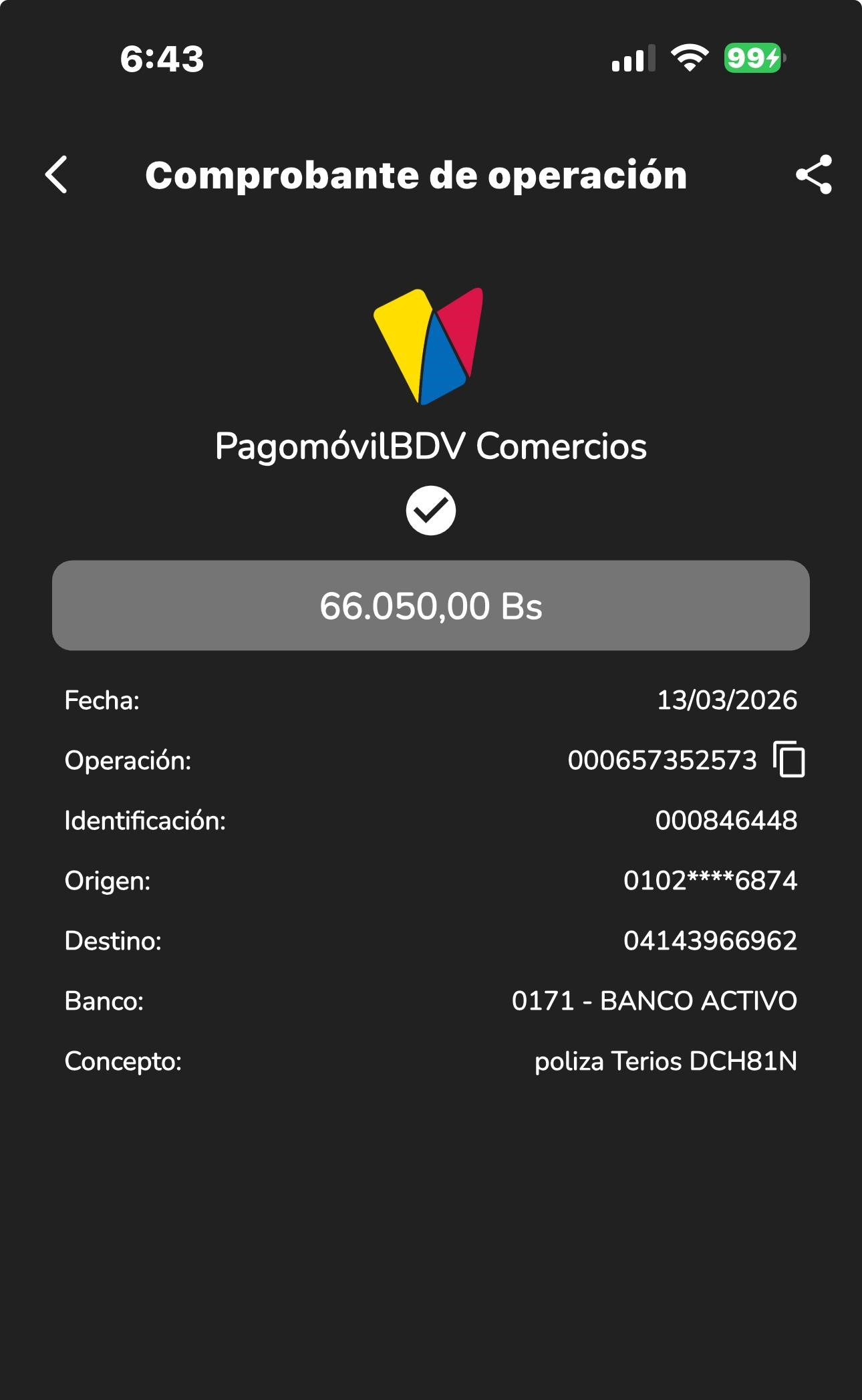The height and width of the screenshot is (1400, 862).
Task: Share the operation receipt
Action: click(x=814, y=175)
